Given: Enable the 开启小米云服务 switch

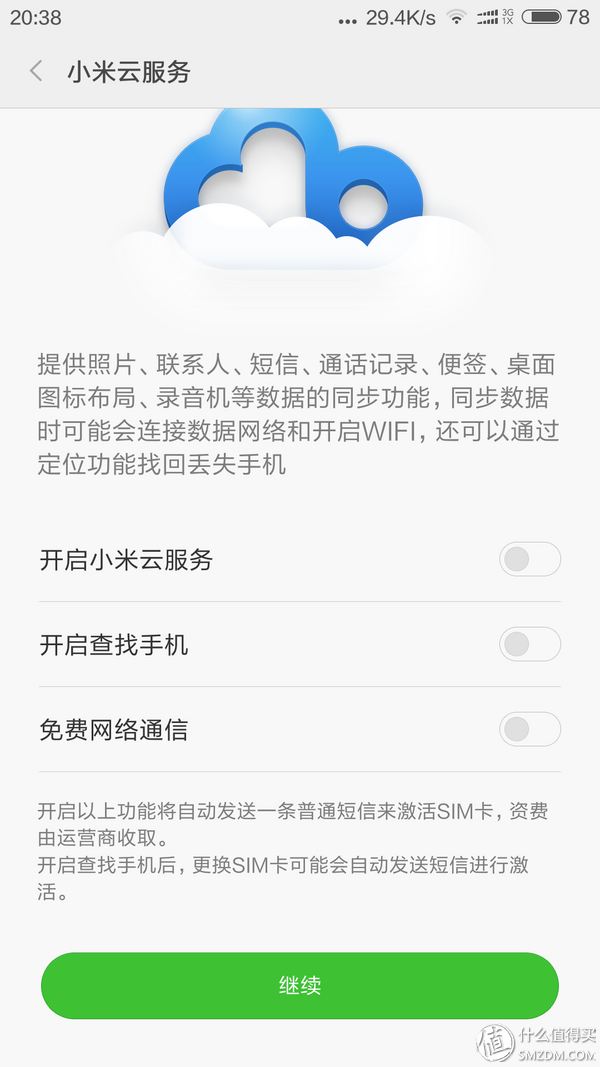Looking at the screenshot, I should pos(529,560).
